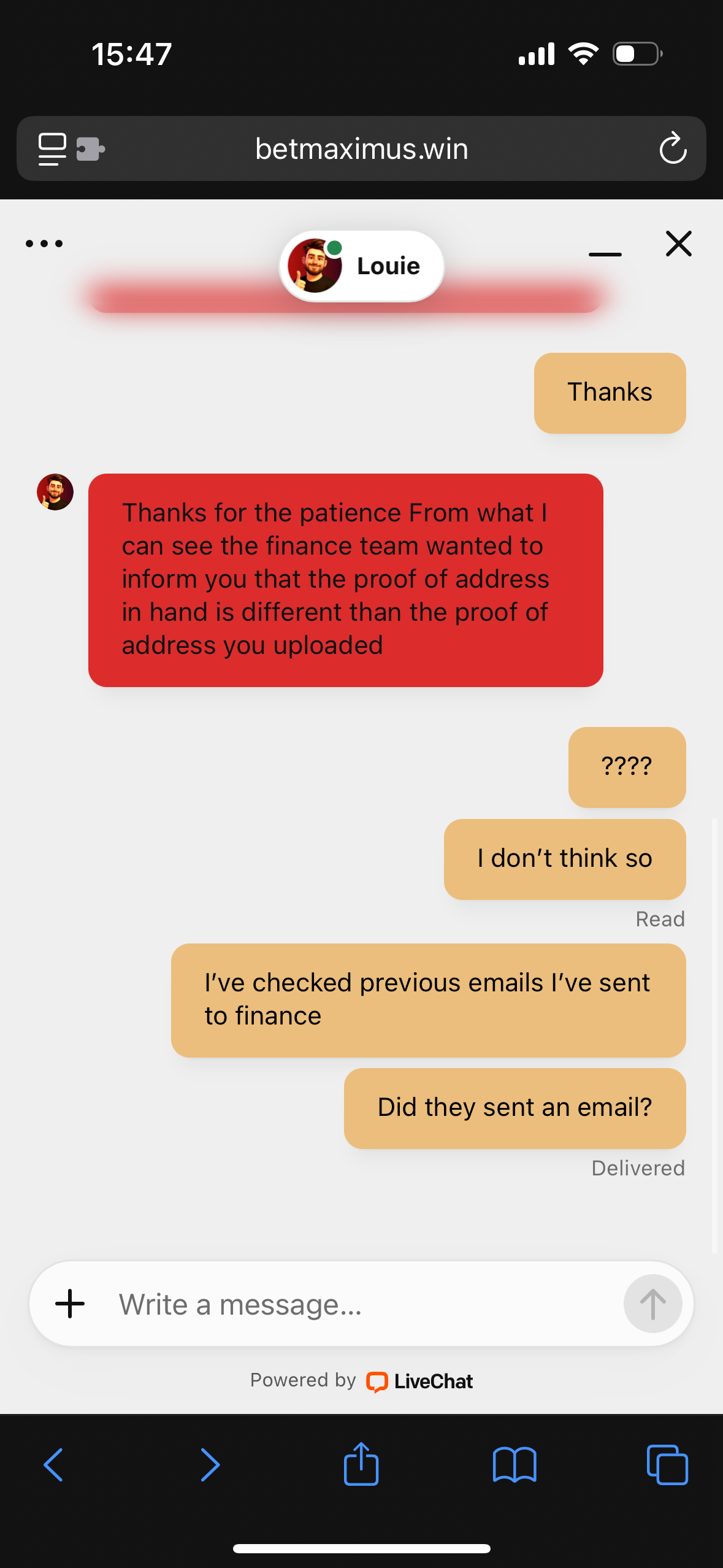The height and width of the screenshot is (1568, 723).
Task: Close the live chat window
Action: coord(678,244)
